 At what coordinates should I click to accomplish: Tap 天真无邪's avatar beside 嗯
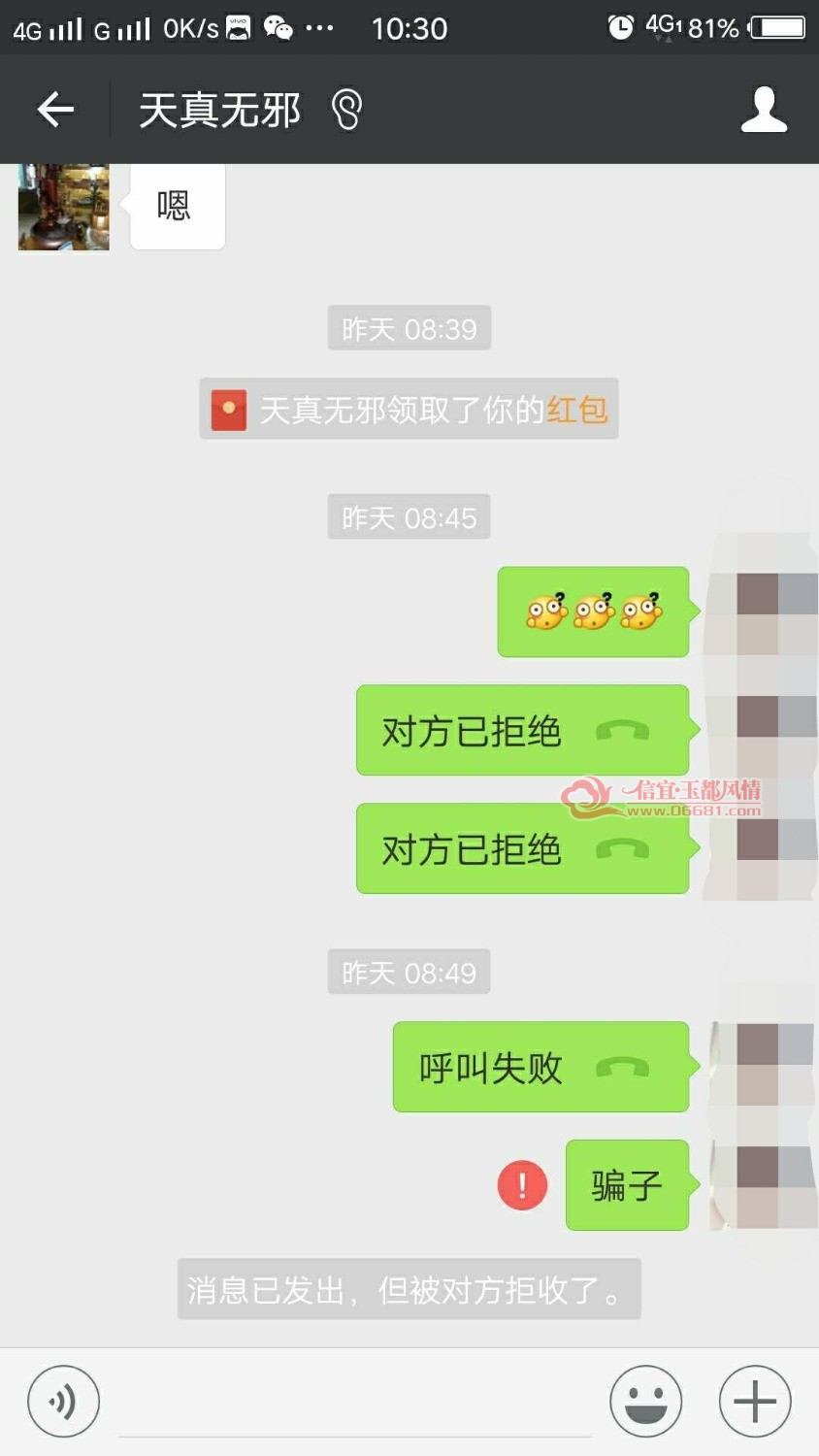pos(64,207)
